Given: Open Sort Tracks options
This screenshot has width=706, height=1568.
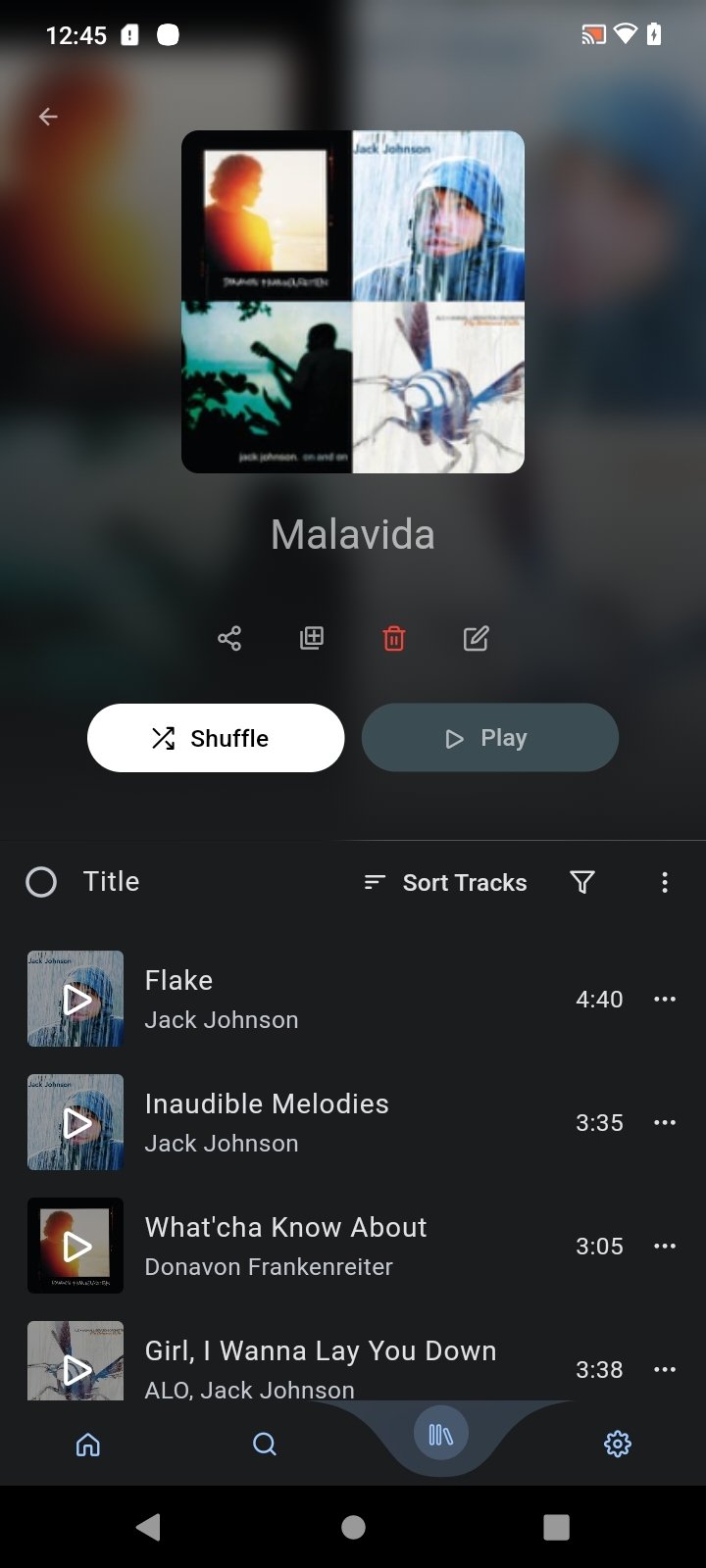Looking at the screenshot, I should pos(445,882).
